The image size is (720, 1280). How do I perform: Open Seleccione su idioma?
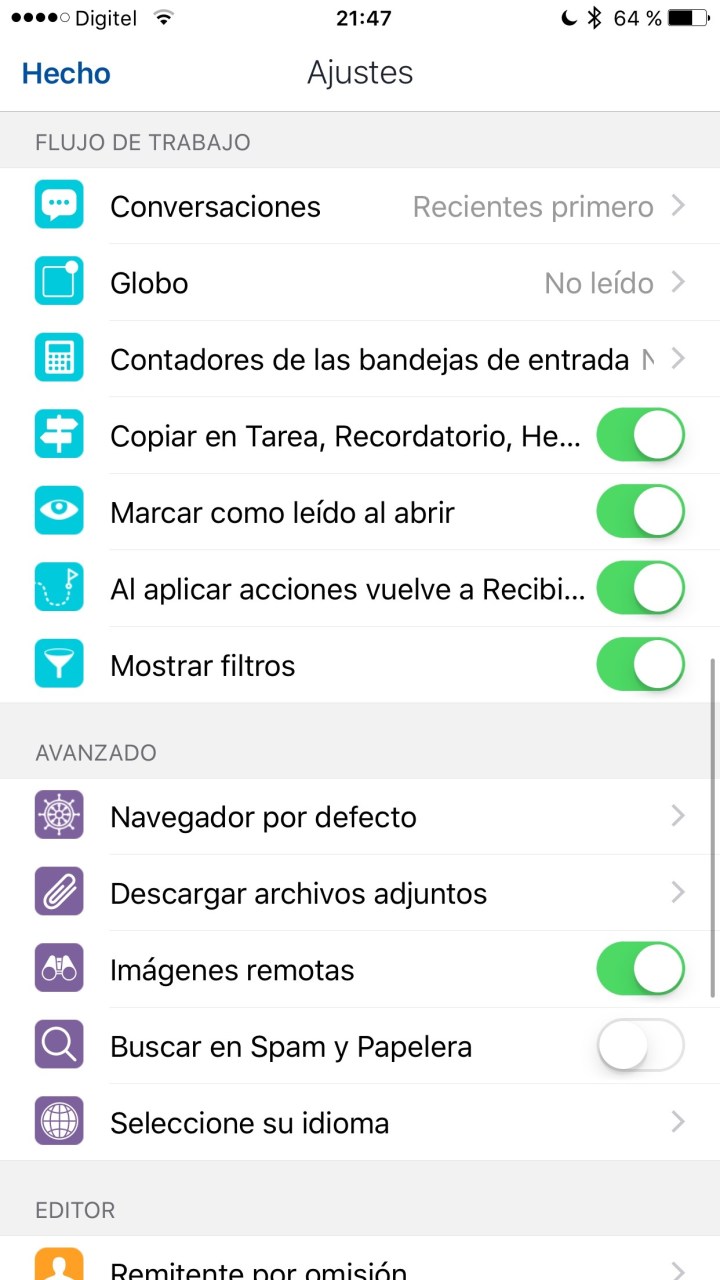point(380,1123)
